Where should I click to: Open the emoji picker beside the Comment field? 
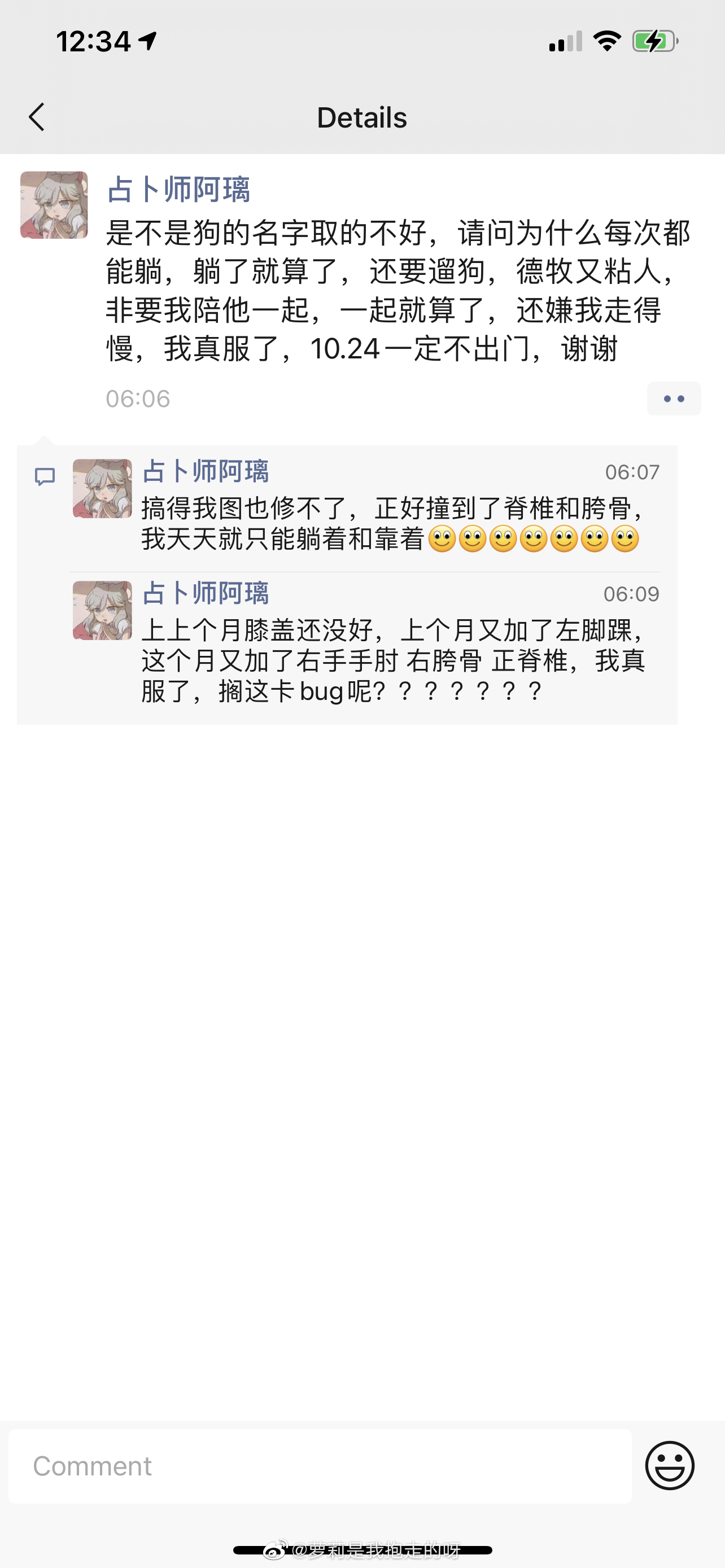(x=670, y=1466)
